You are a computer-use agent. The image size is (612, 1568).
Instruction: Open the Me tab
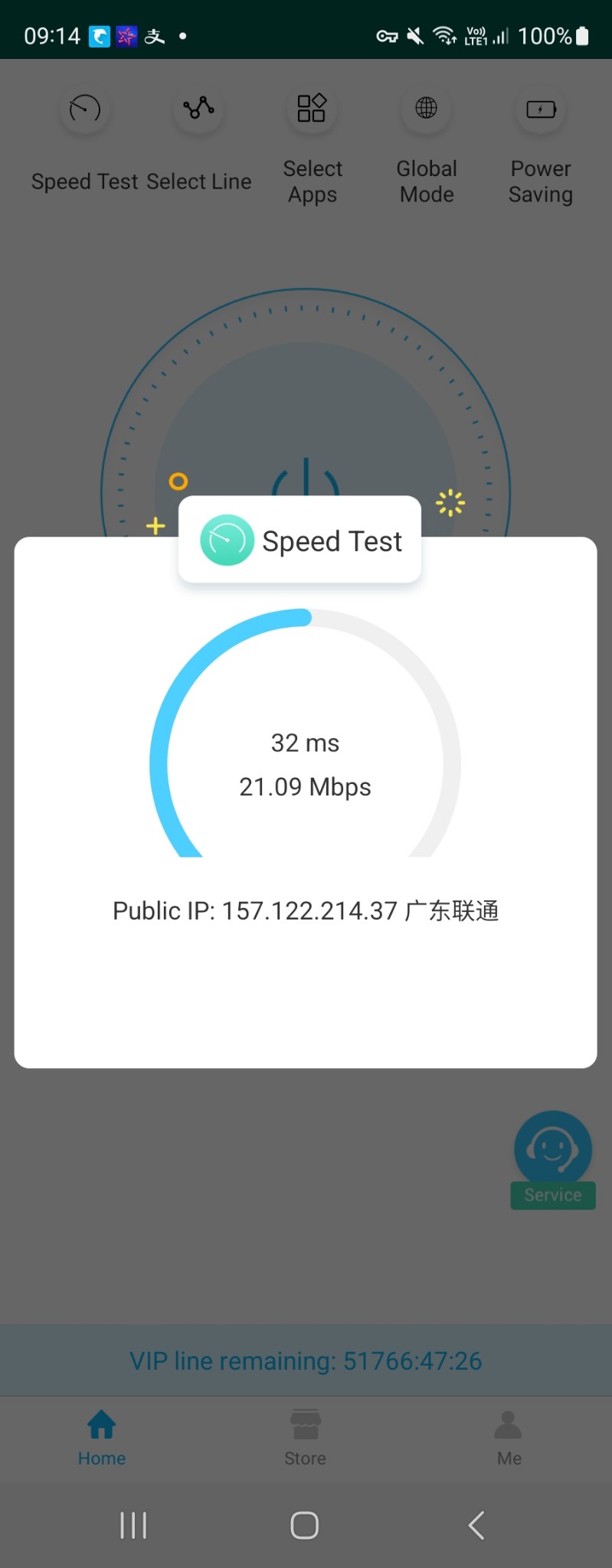(509, 1437)
